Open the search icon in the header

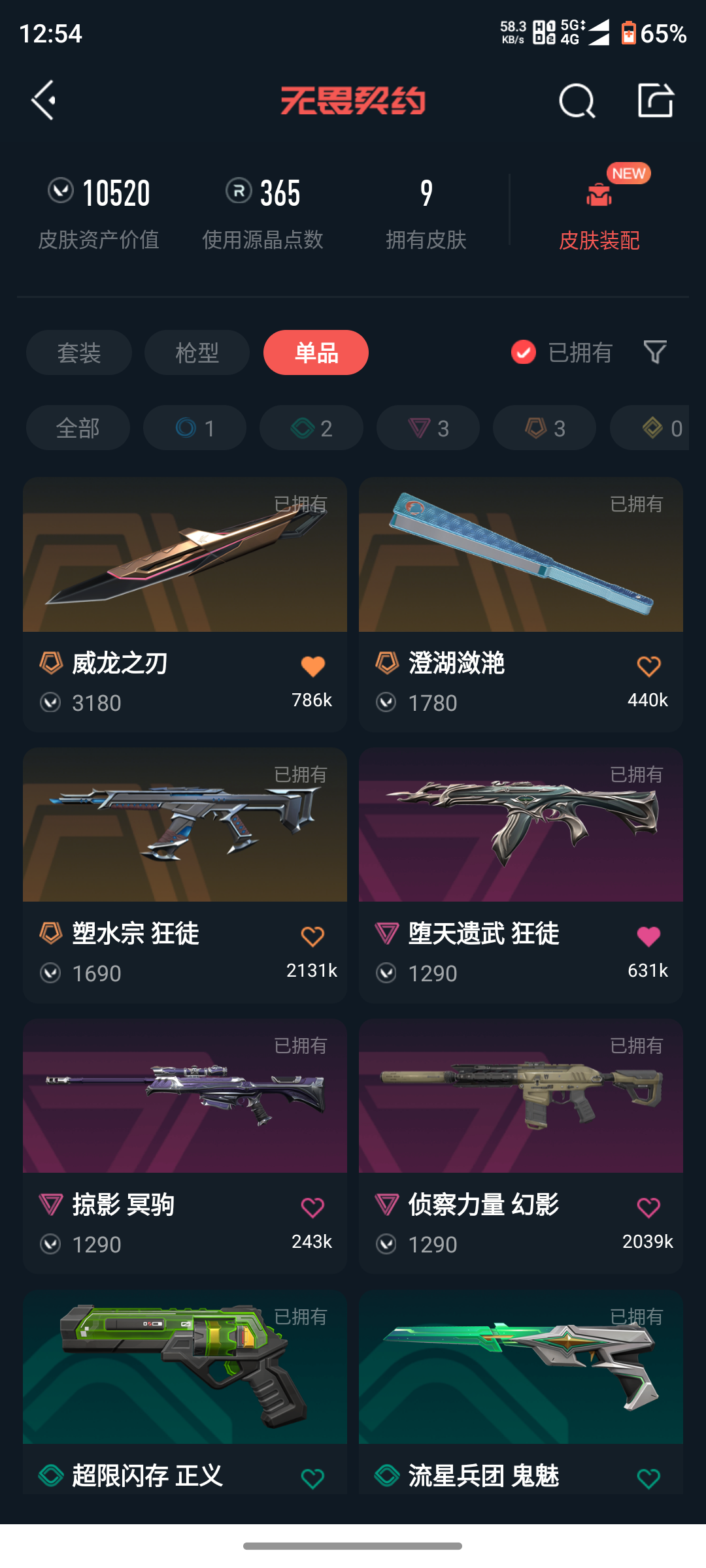[x=577, y=101]
